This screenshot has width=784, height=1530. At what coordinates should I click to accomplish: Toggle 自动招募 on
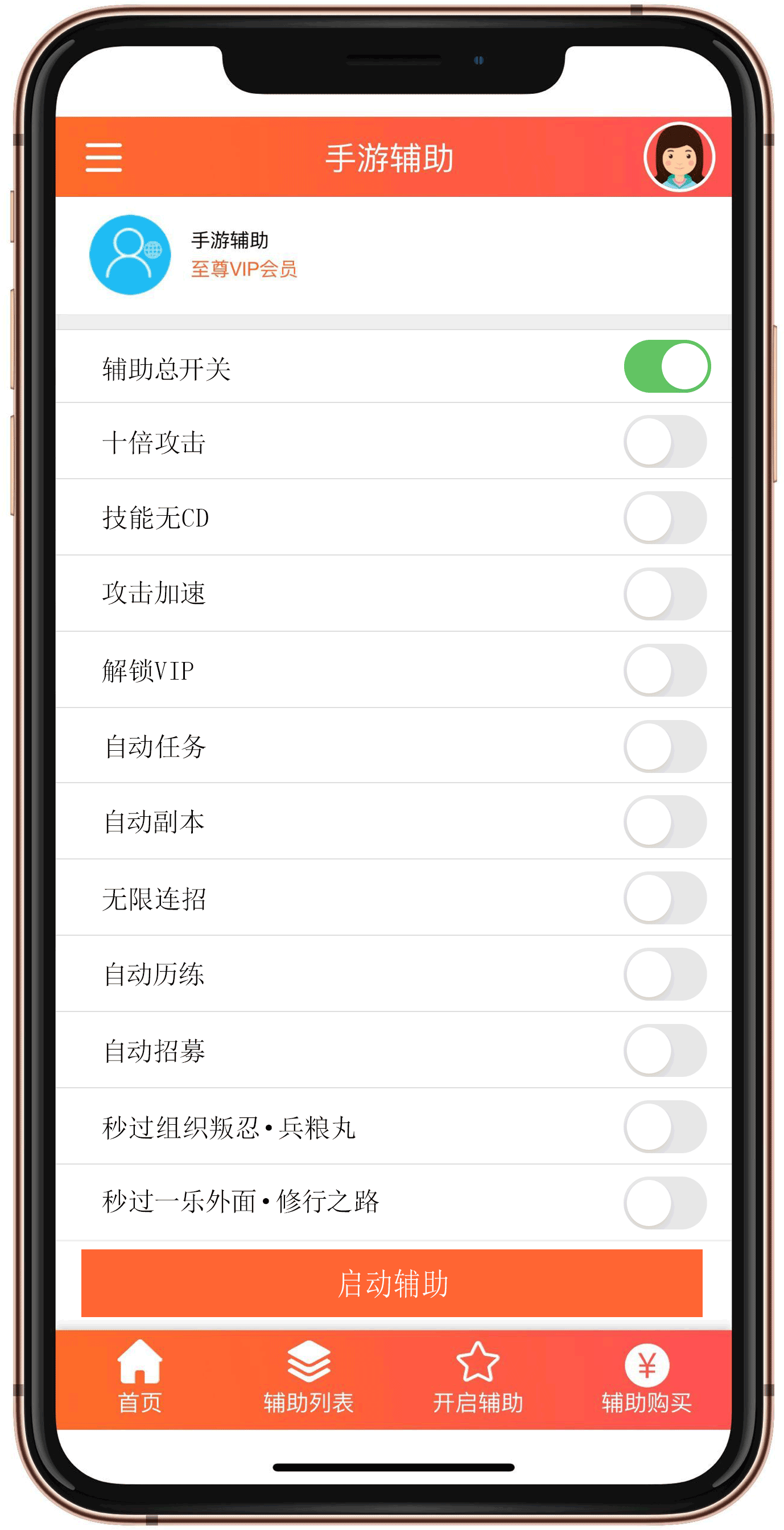pos(665,1051)
